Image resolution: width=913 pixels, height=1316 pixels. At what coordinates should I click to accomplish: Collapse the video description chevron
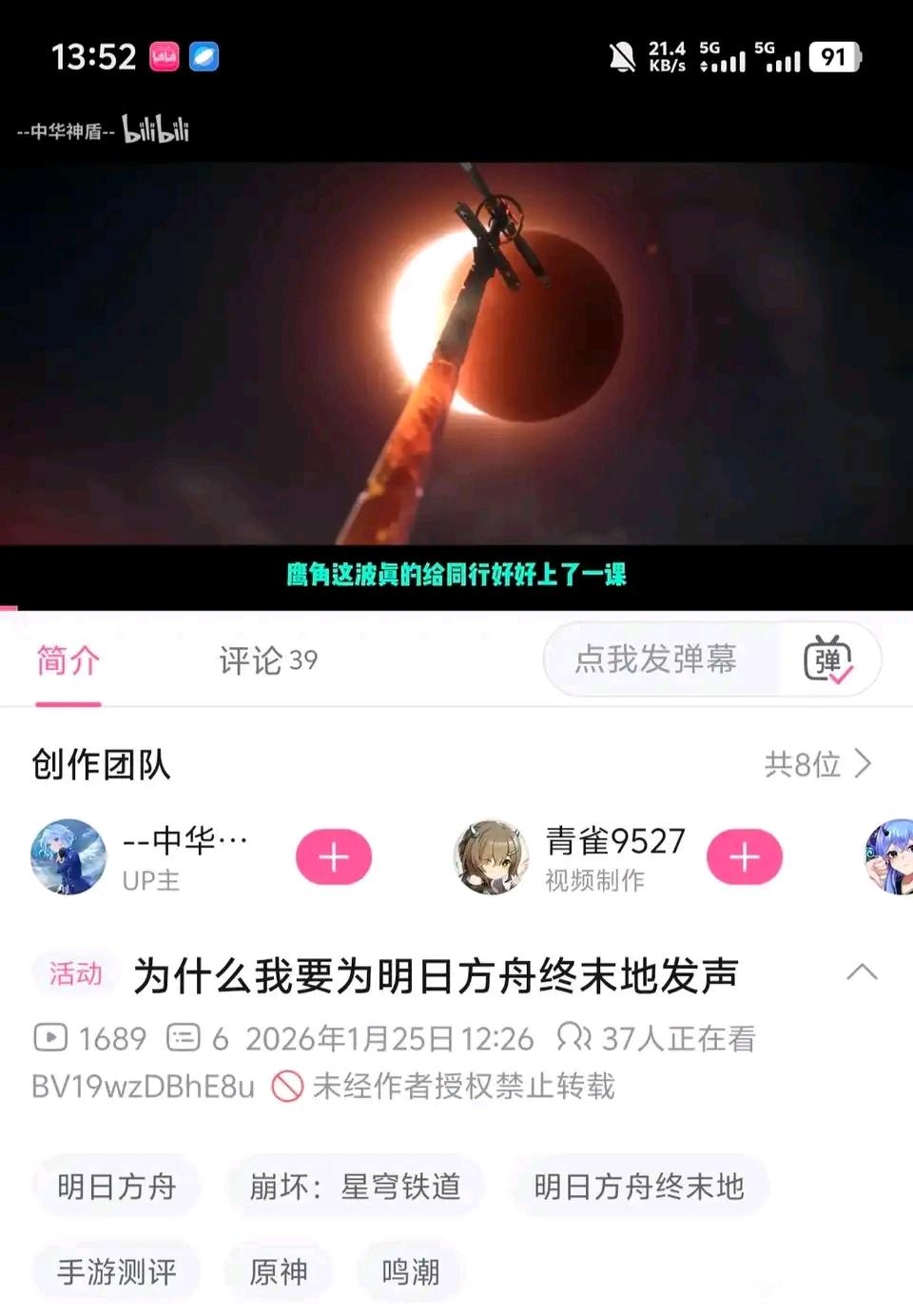click(862, 972)
